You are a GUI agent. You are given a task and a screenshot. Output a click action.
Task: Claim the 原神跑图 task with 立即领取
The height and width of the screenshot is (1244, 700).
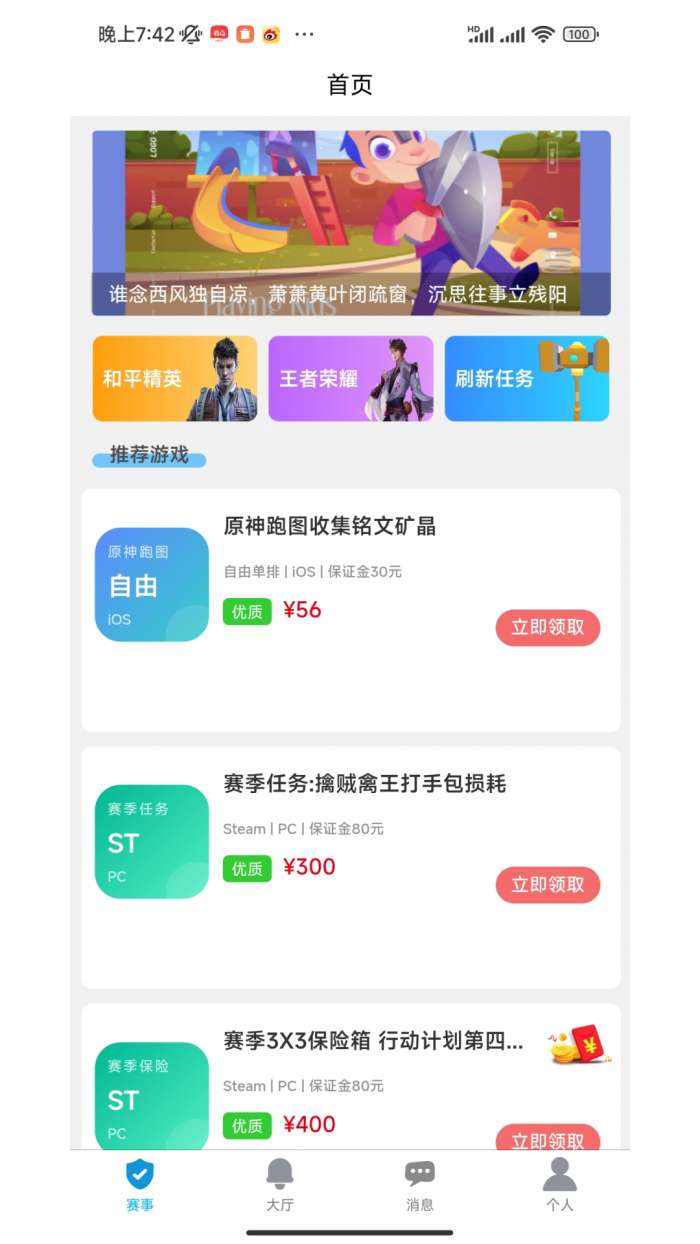pyautogui.click(x=548, y=628)
